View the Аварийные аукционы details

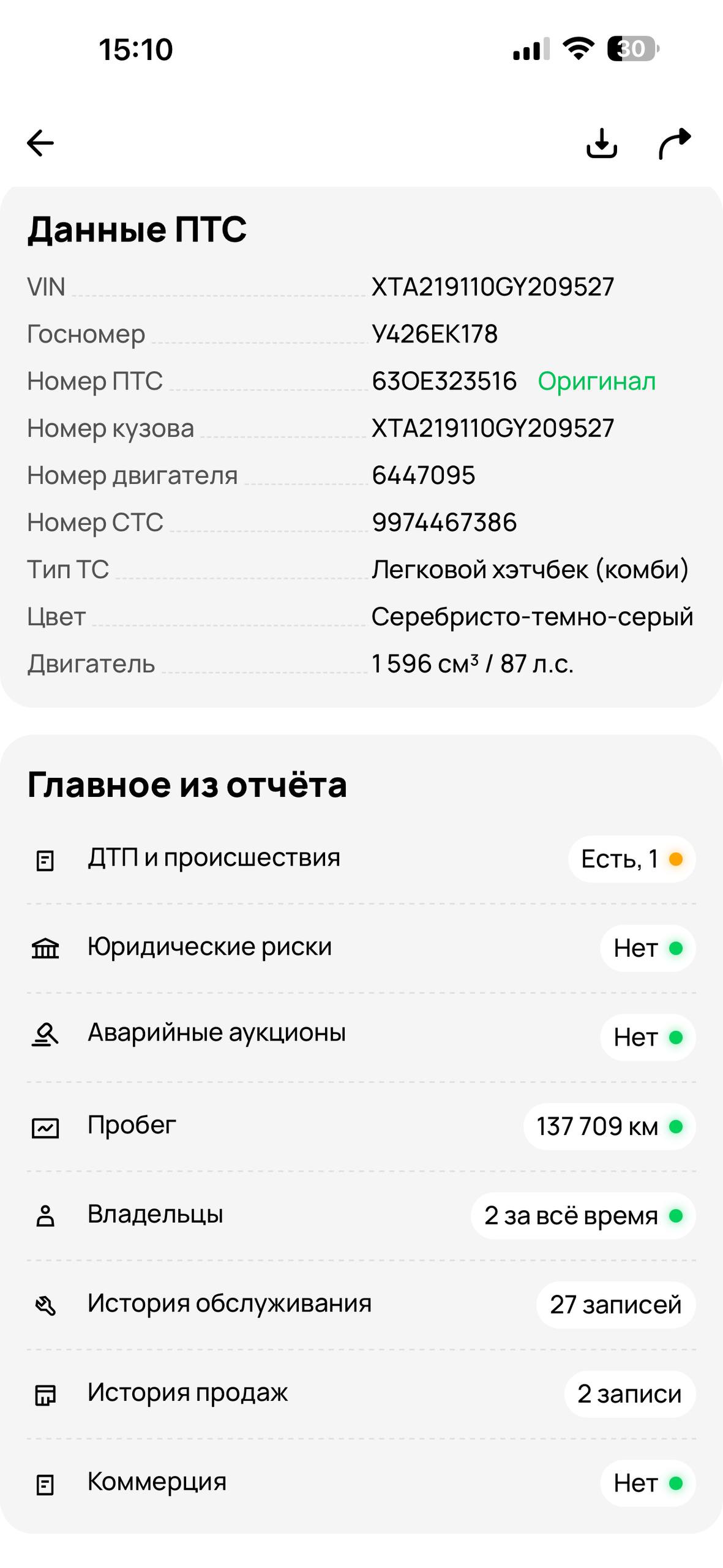(x=361, y=1036)
